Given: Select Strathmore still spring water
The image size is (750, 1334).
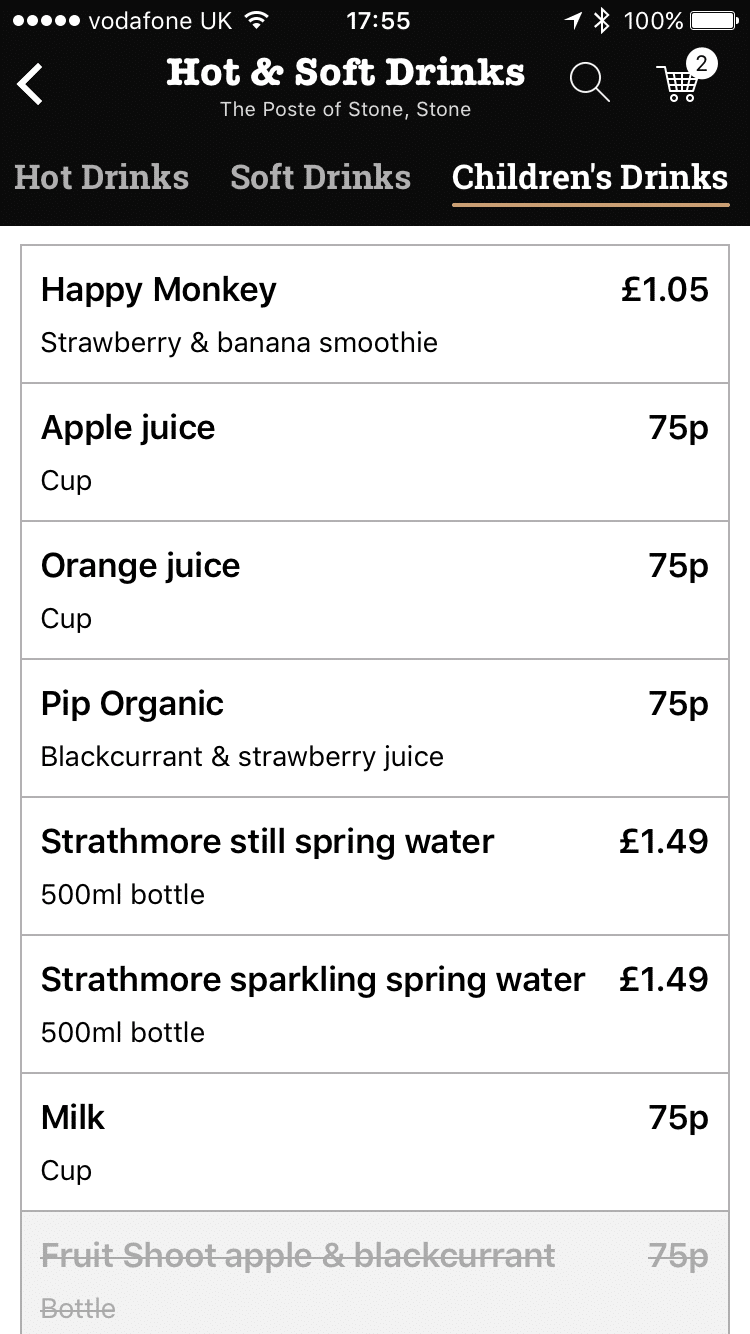Looking at the screenshot, I should (375, 866).
